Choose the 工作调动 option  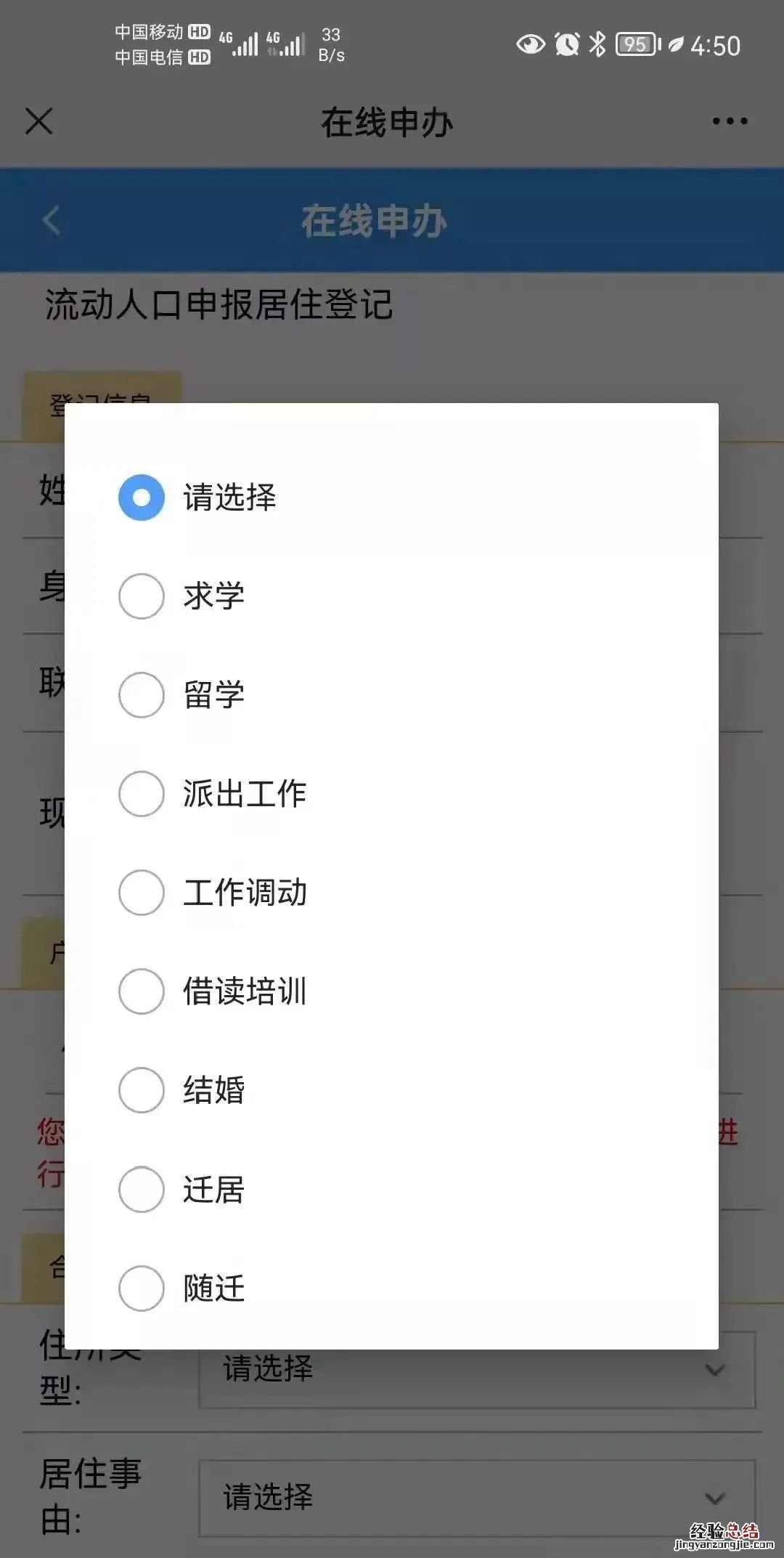[142, 893]
